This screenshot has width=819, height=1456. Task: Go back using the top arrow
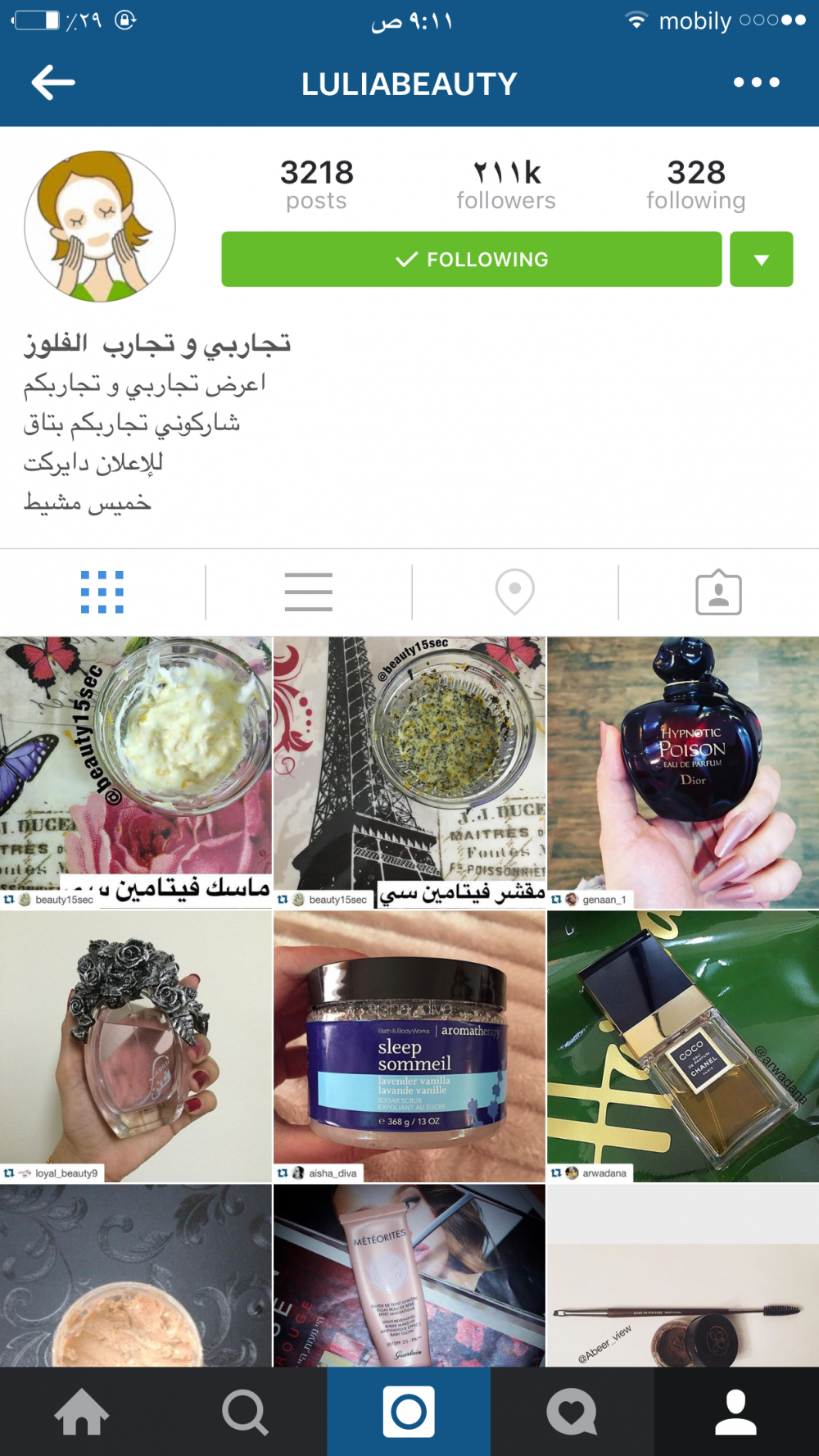click(x=53, y=83)
